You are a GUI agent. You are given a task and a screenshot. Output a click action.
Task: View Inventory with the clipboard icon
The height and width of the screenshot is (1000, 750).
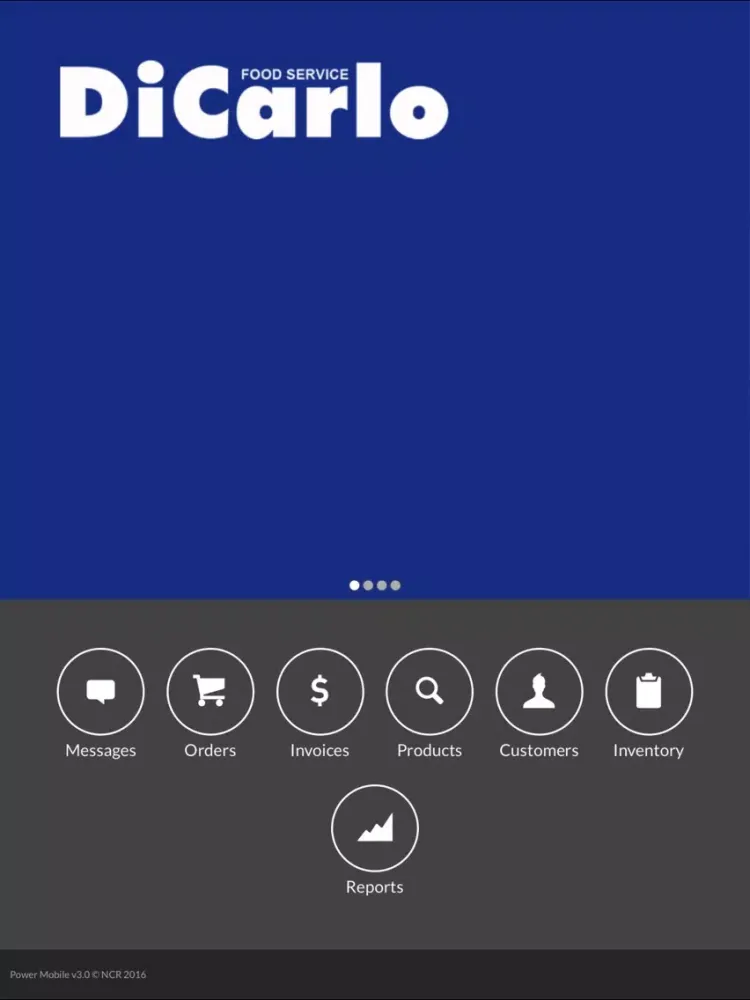[x=648, y=691]
